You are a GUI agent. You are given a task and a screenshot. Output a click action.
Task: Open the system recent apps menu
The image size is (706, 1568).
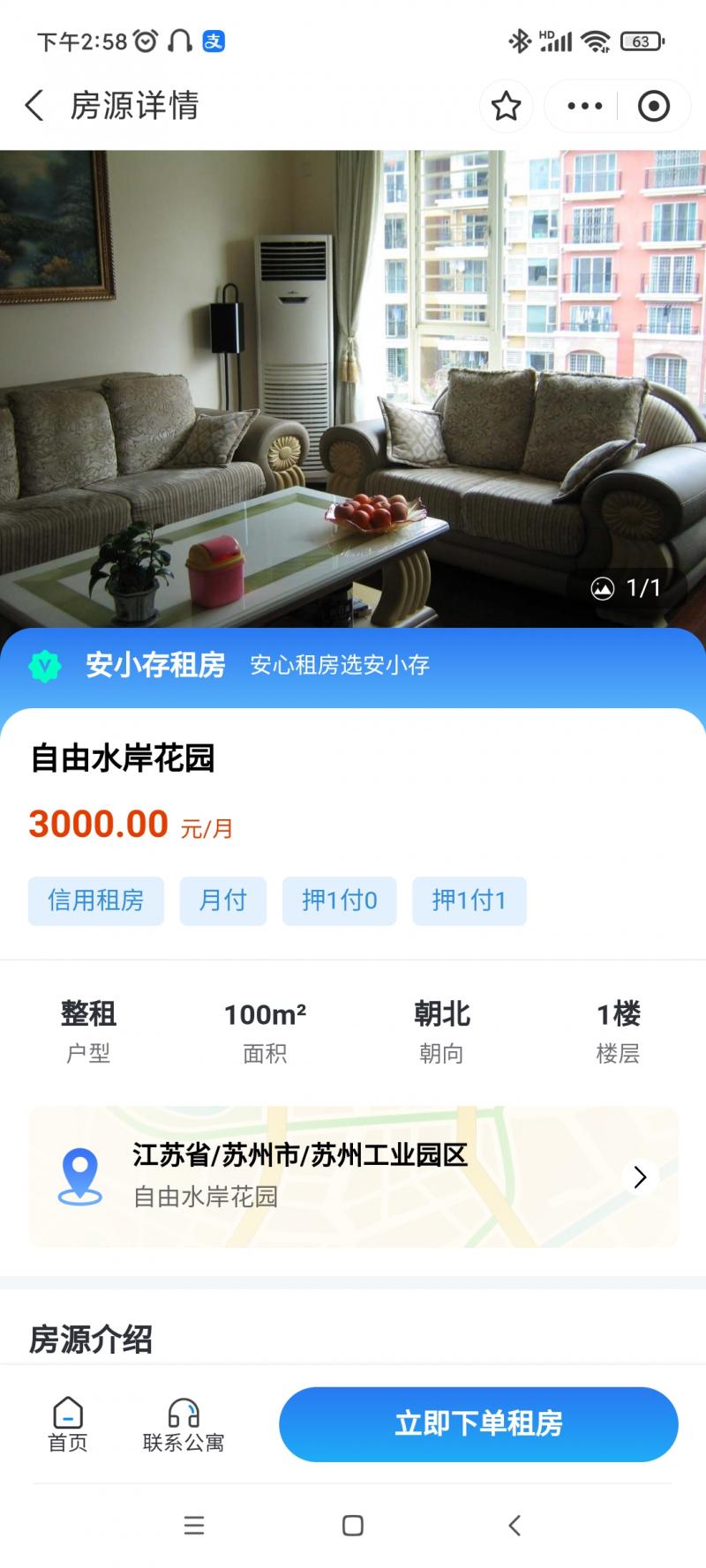(x=194, y=1525)
